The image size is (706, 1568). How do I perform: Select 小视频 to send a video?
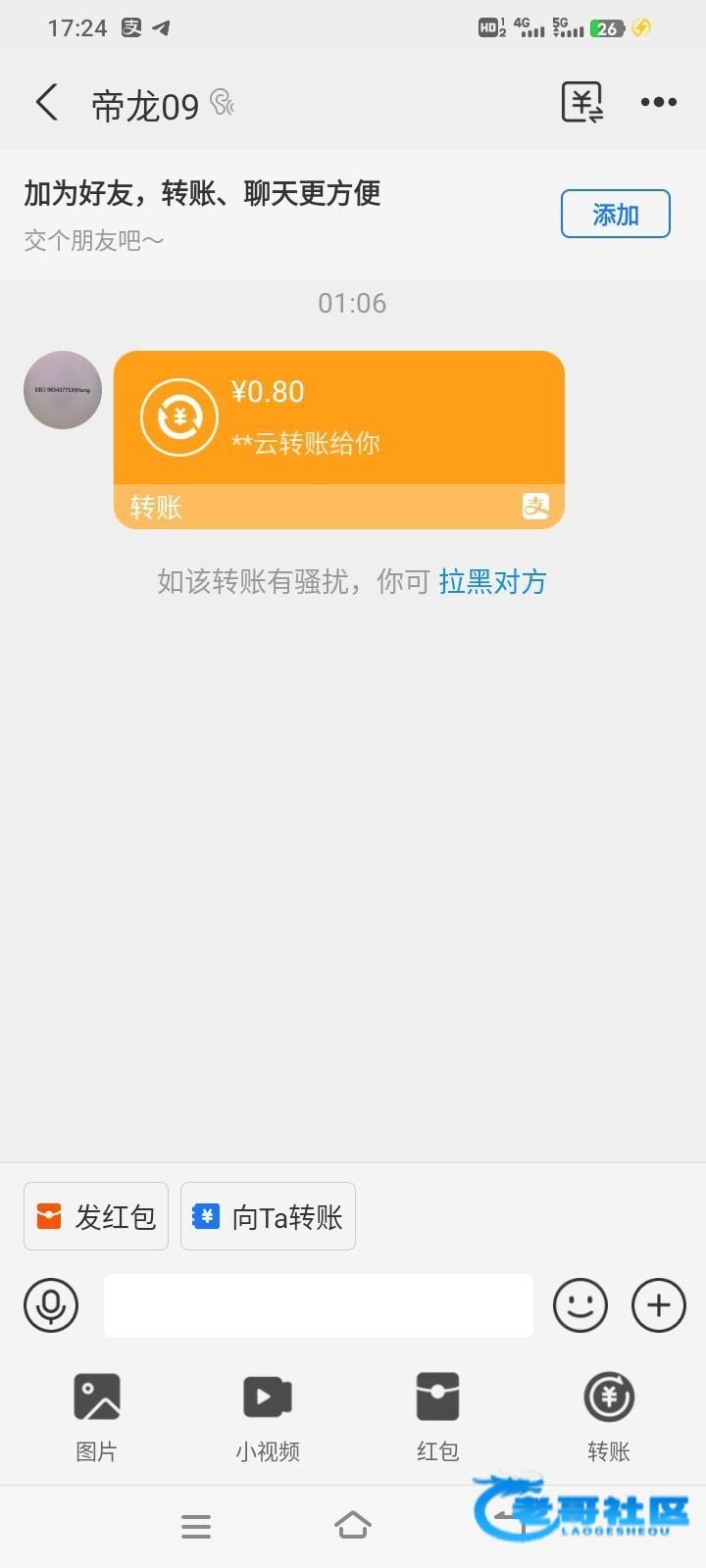pos(267,1416)
